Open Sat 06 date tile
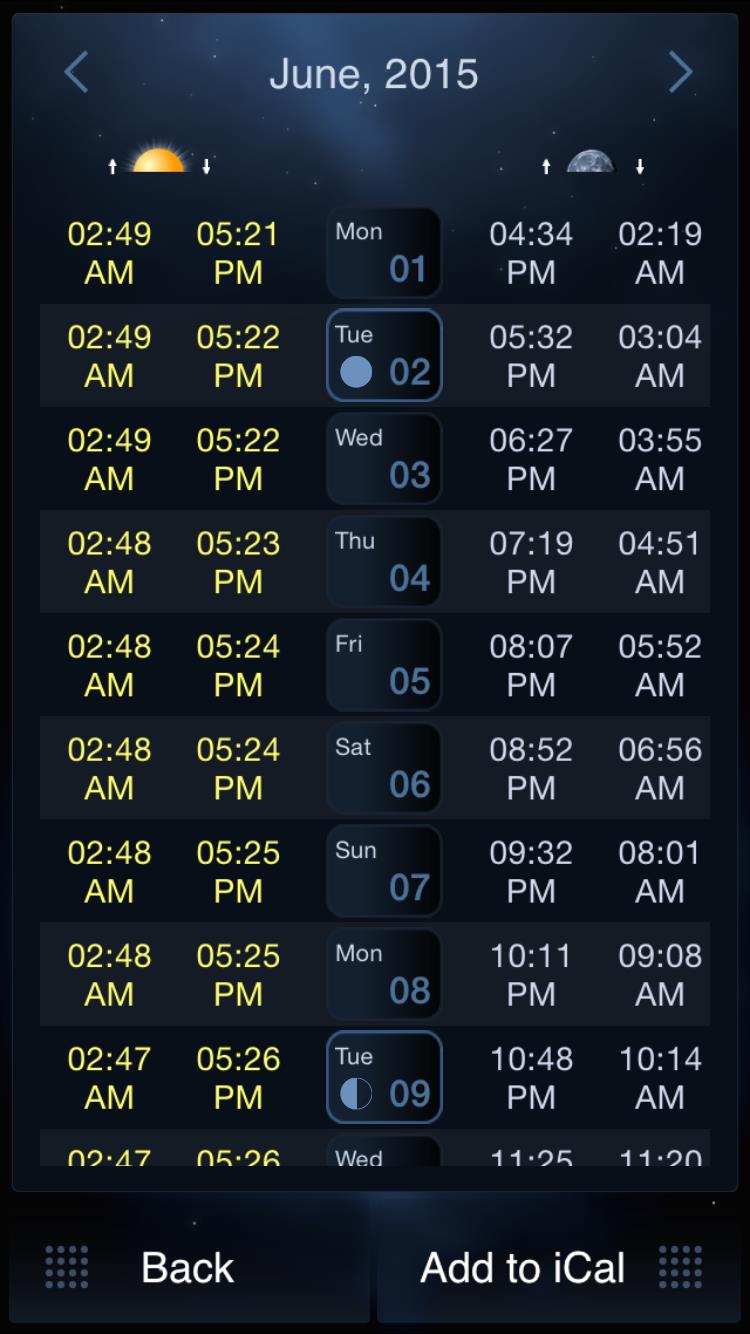Image resolution: width=750 pixels, height=1334 pixels. 384,768
